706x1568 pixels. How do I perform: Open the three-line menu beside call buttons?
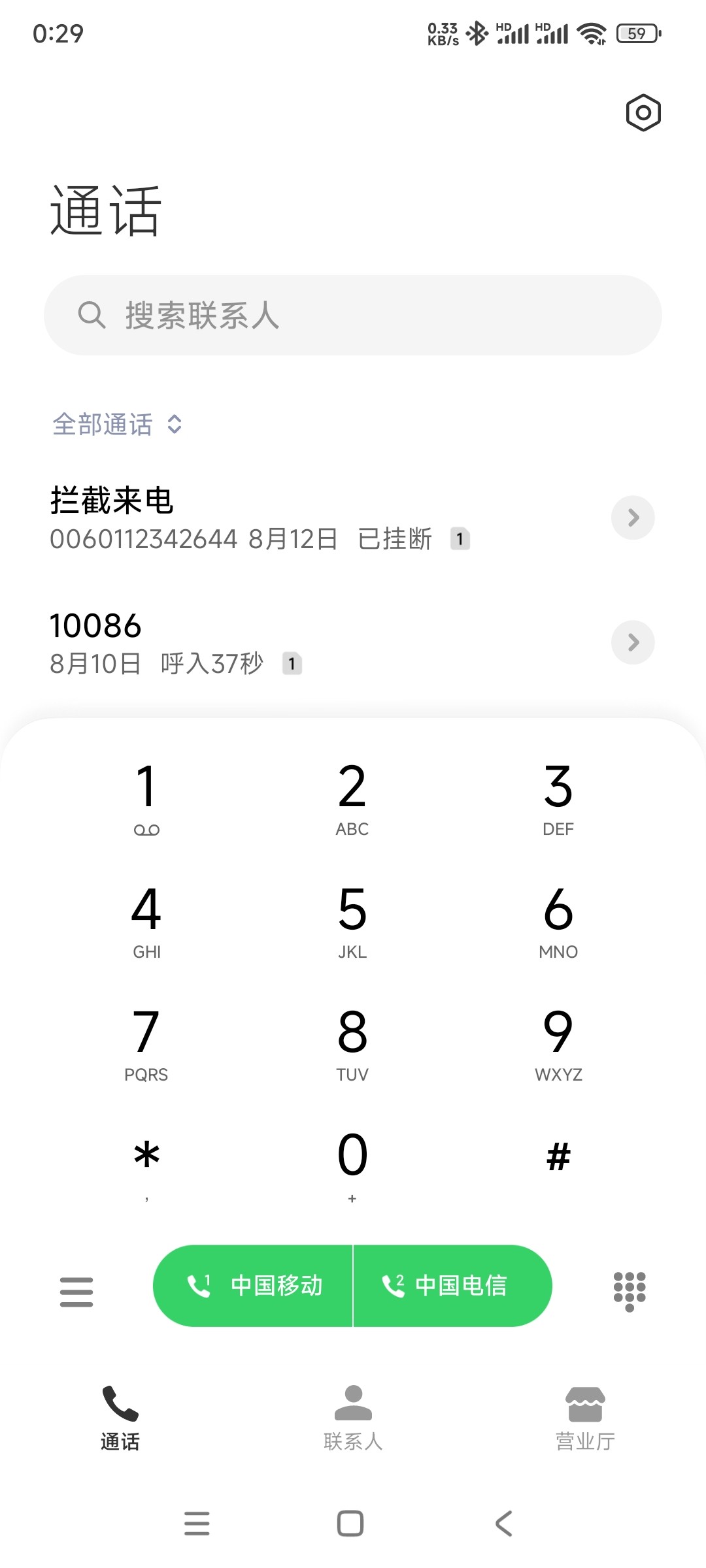pos(76,1292)
